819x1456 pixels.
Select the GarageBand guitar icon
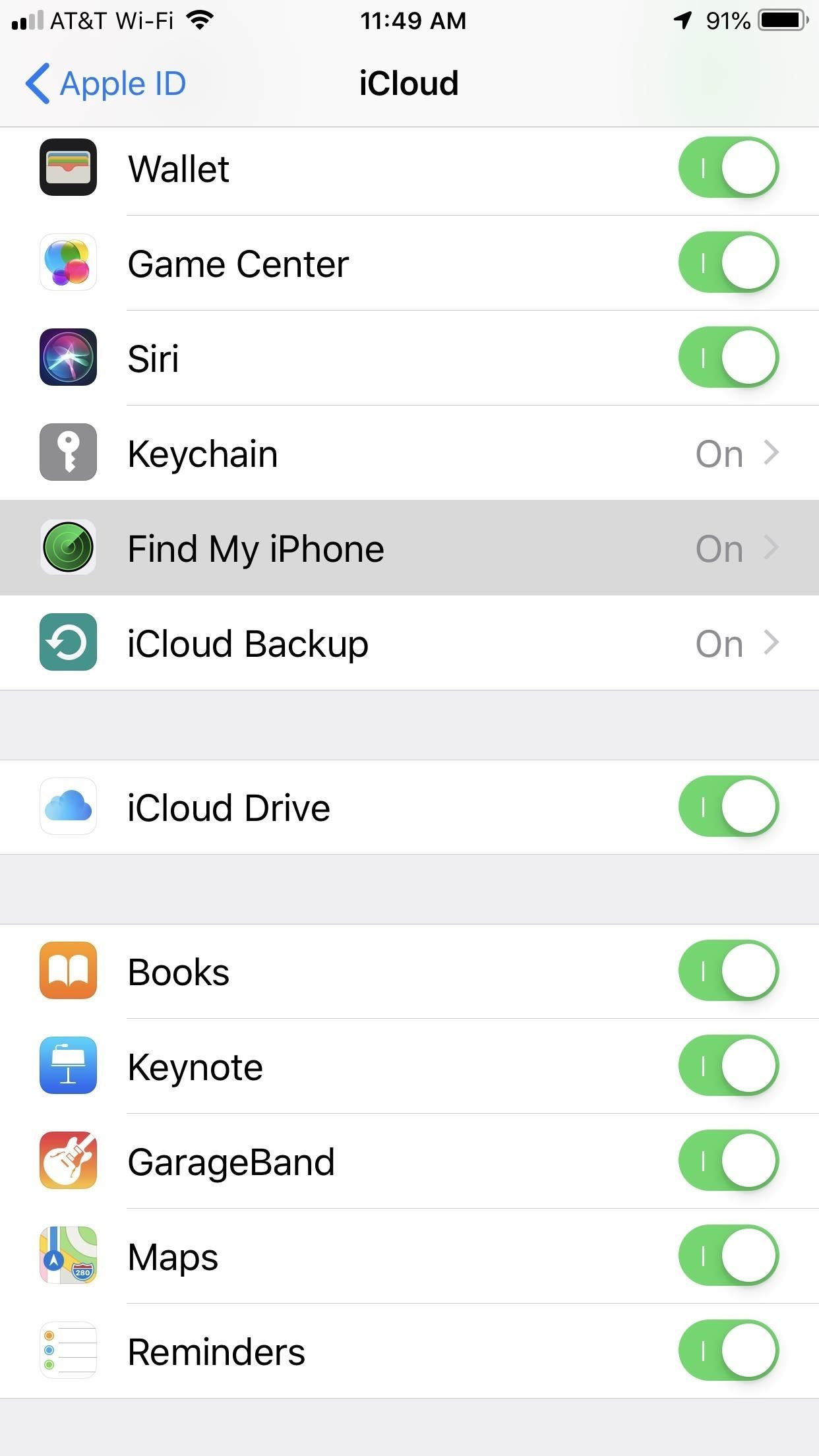68,1161
